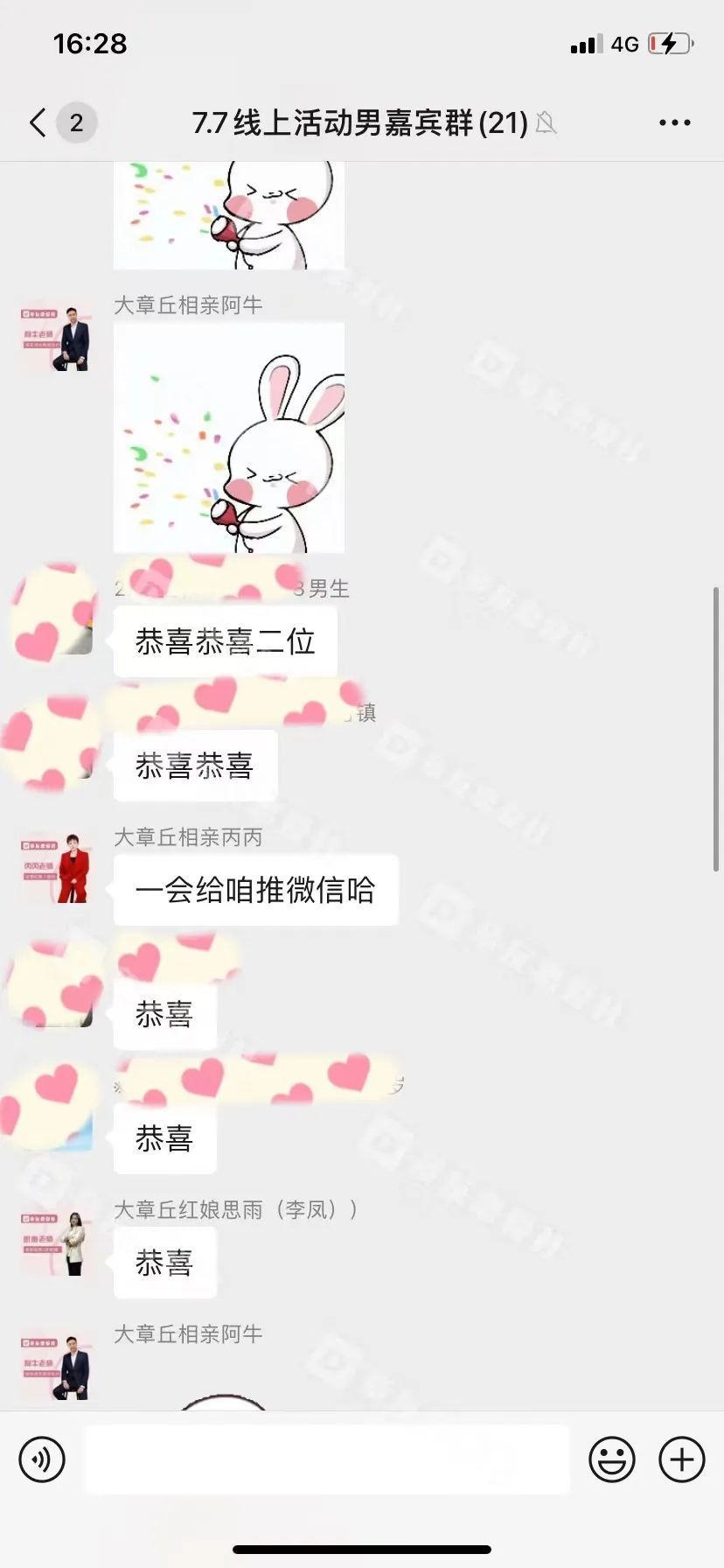Open the plus attachments menu

pos(681,1459)
